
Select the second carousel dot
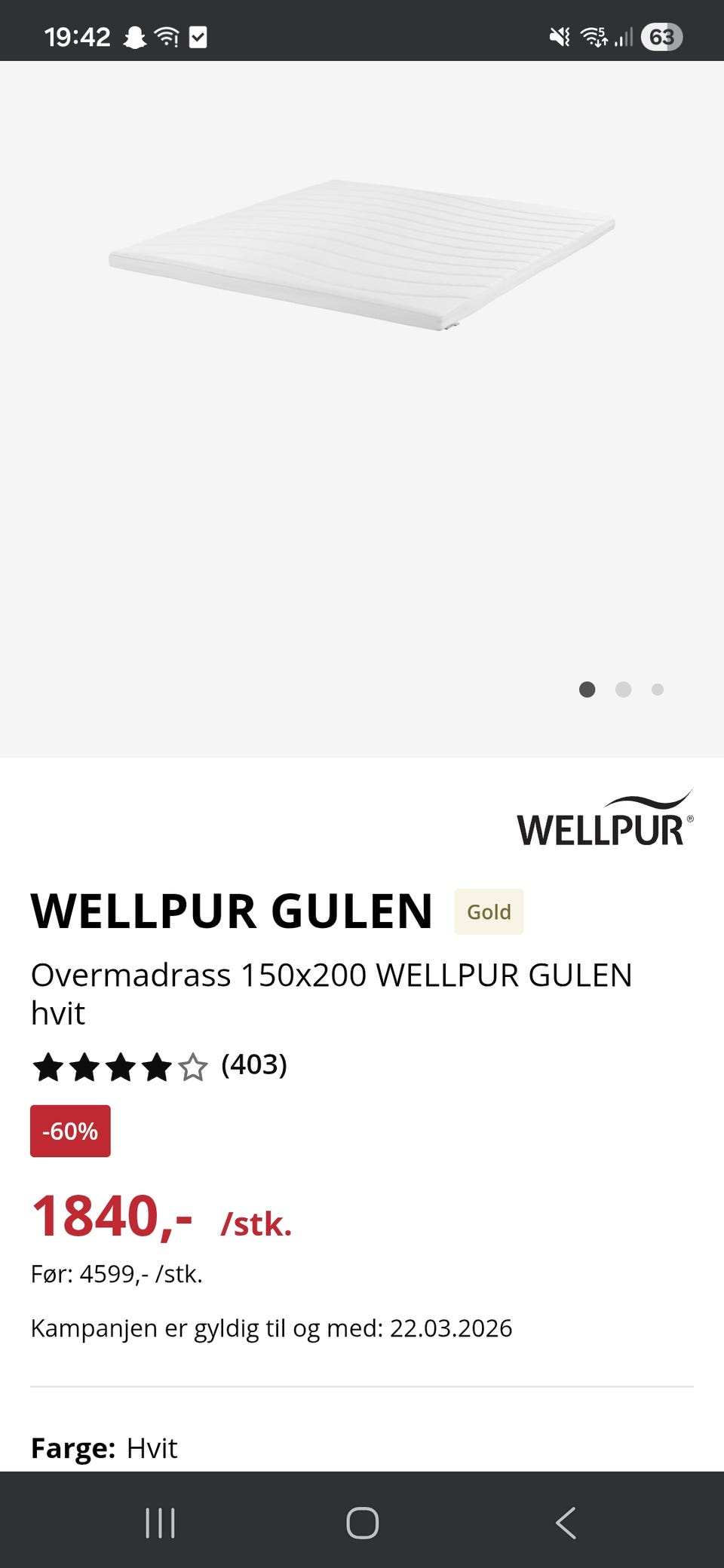[x=622, y=689]
